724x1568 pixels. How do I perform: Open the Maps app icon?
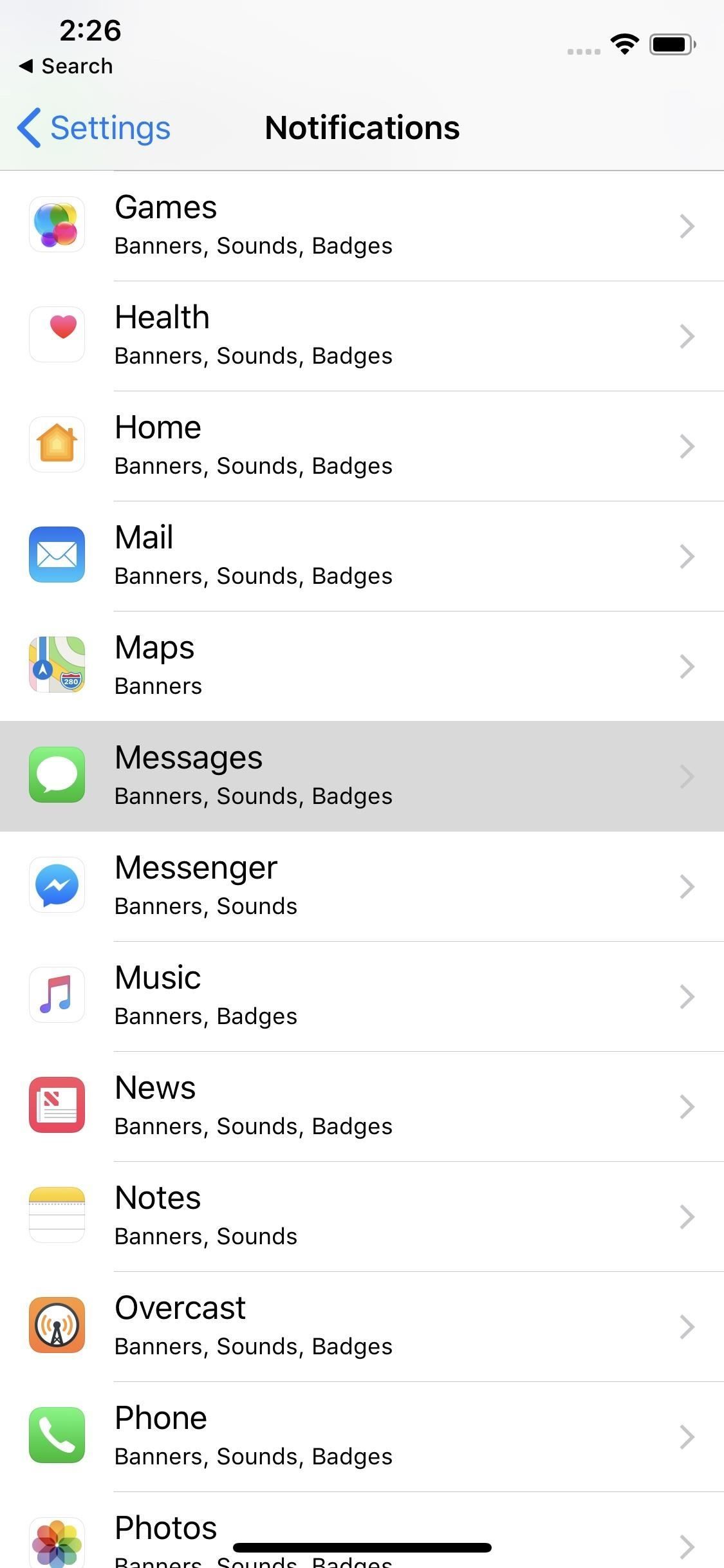coord(57,664)
